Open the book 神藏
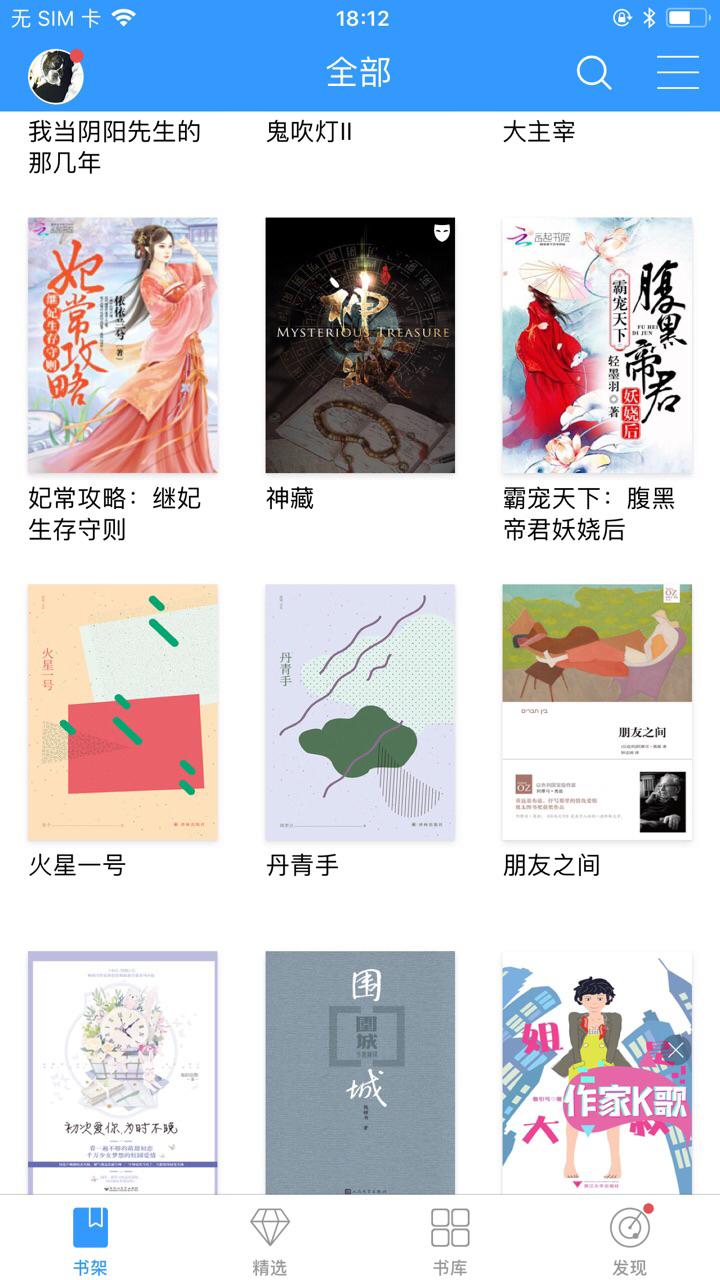 (360, 345)
